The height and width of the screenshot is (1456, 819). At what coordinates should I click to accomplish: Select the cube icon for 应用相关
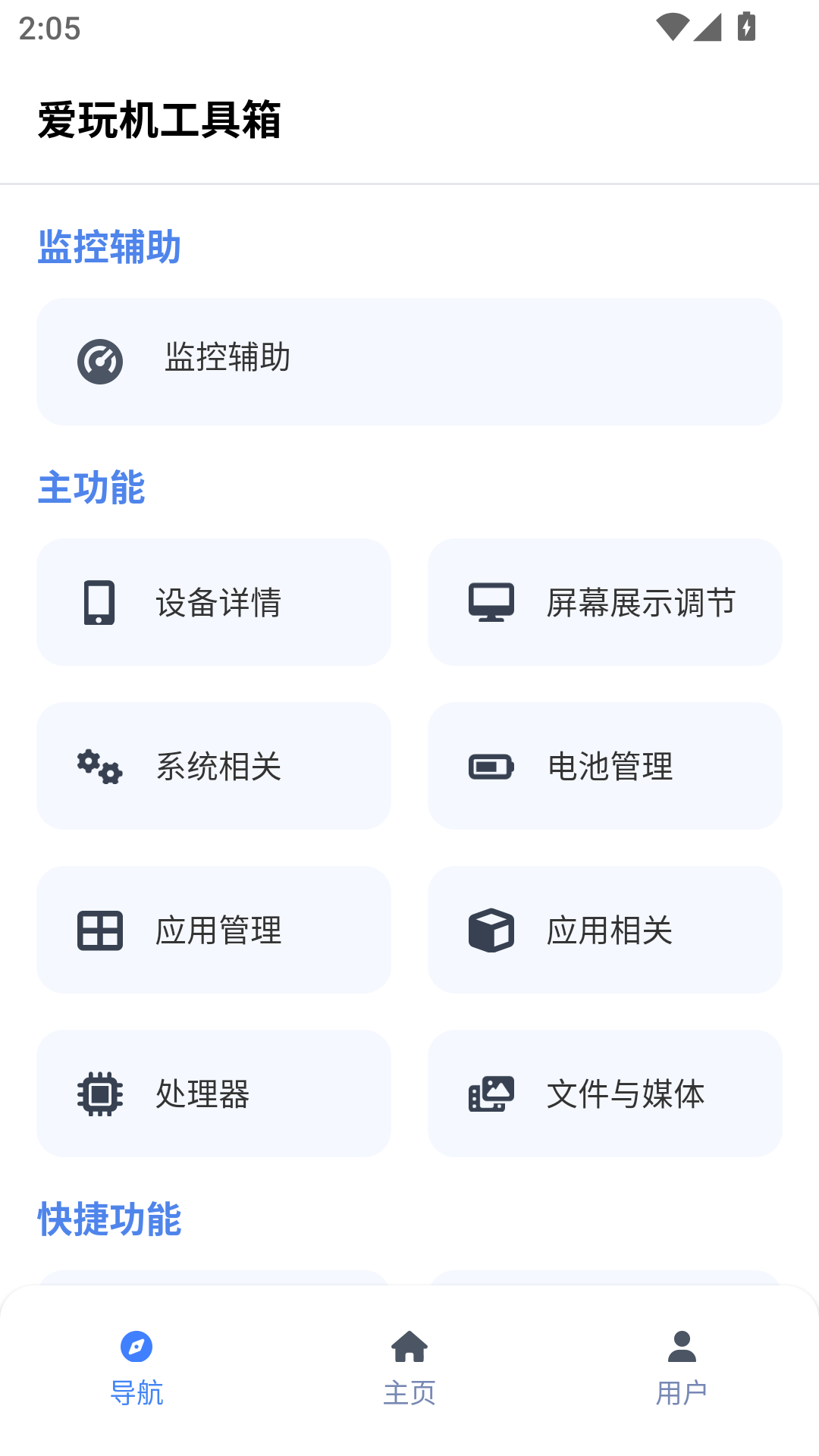pos(491,930)
